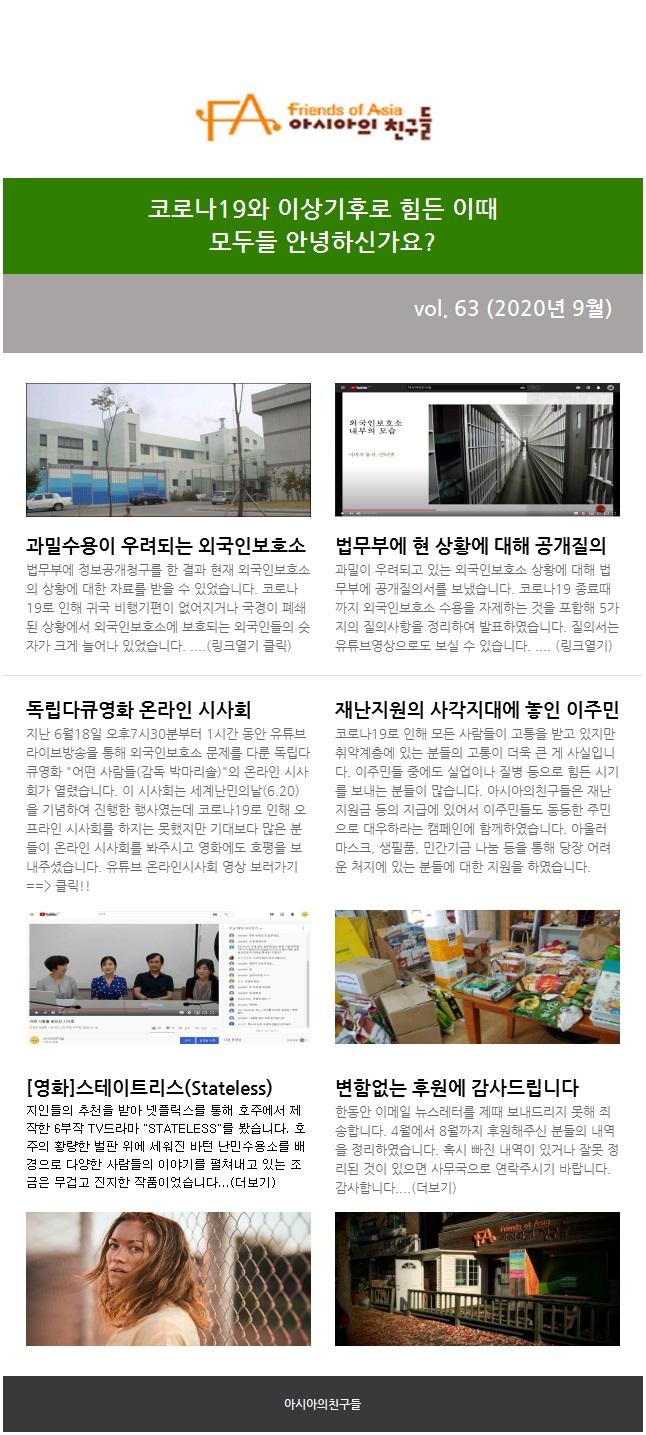This screenshot has width=646, height=1435.
Task: Open the detention center building photo
Action: coord(168,449)
